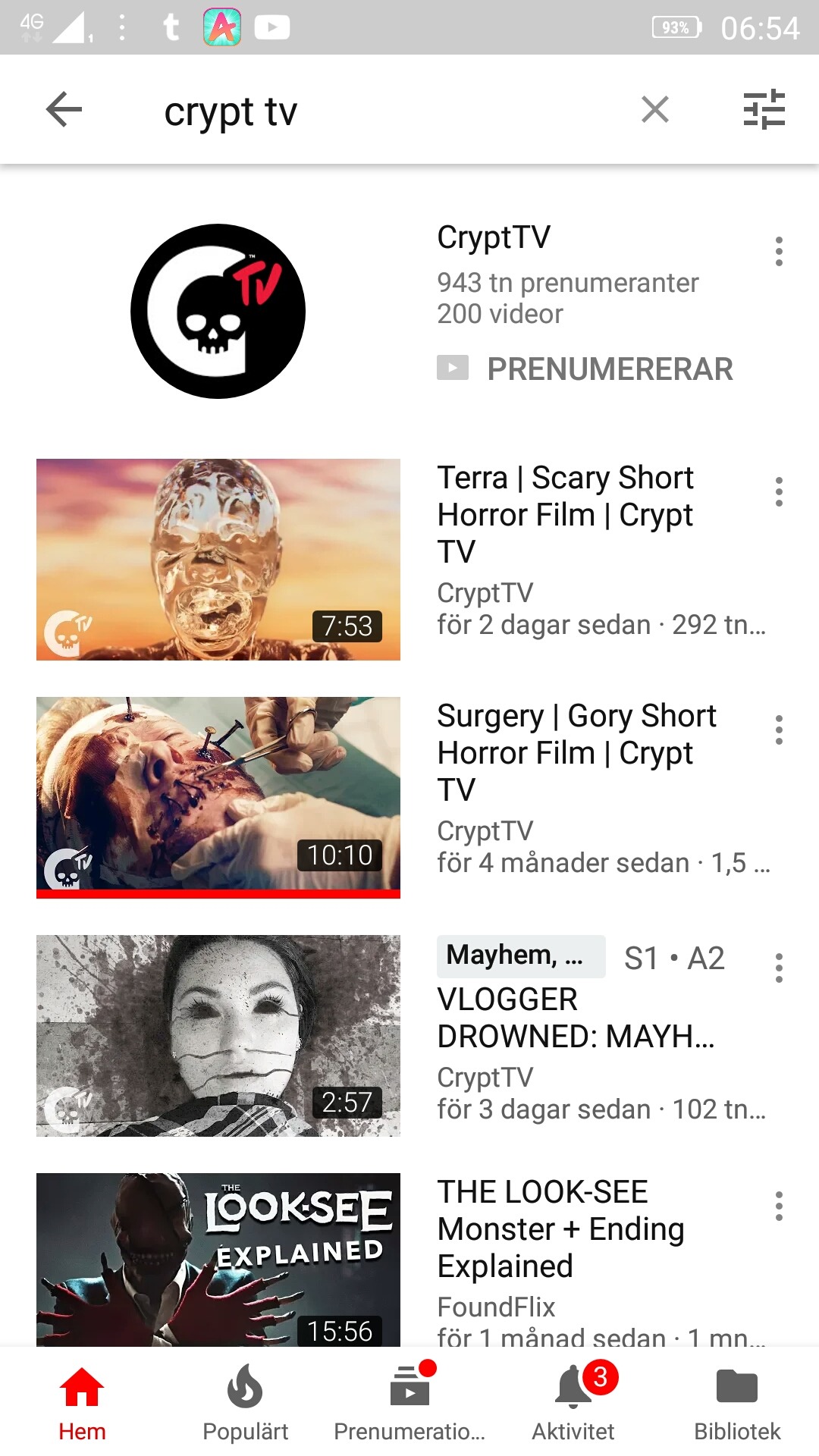Play the Terra Scary Short Horror Film
Screen dimensions: 819x1456
(218, 560)
